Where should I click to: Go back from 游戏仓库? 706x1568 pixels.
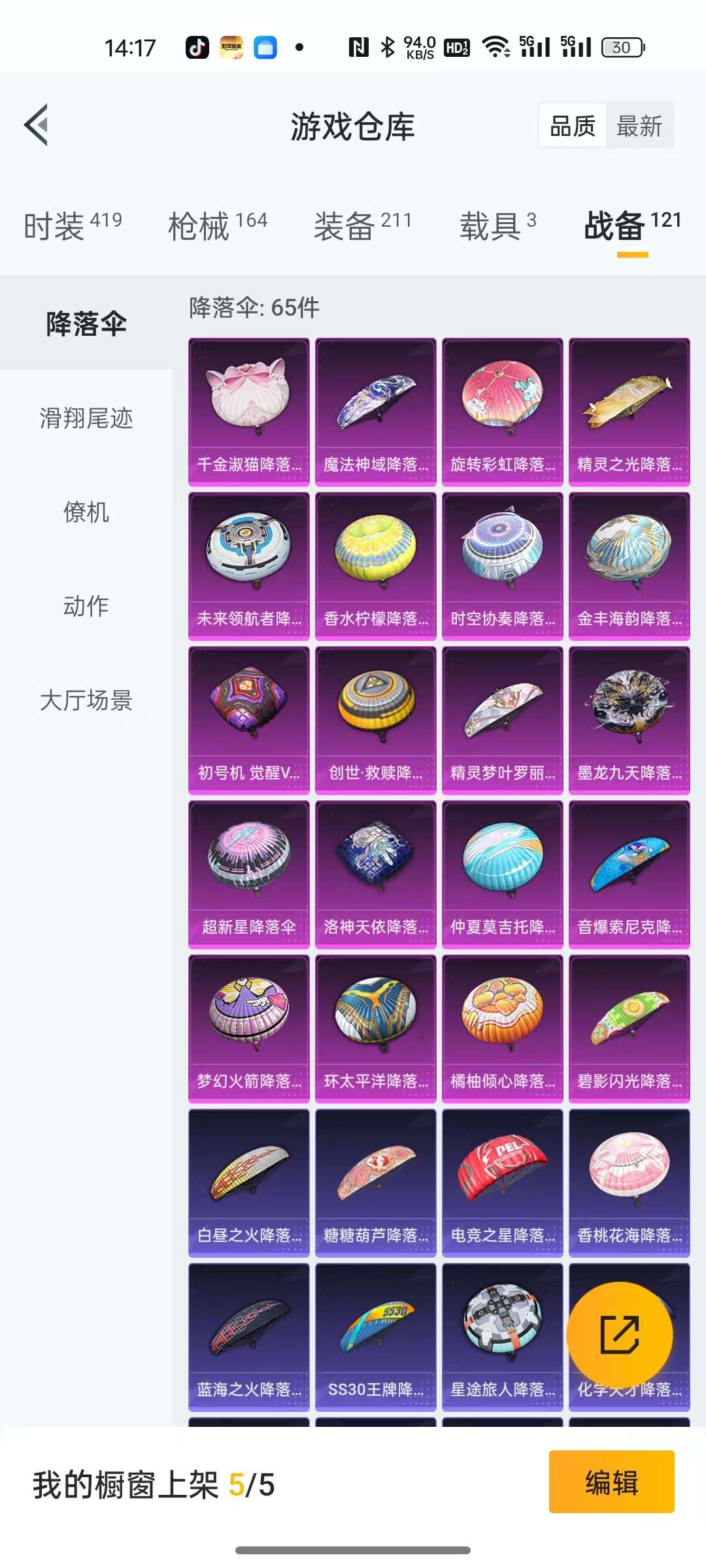[x=37, y=125]
